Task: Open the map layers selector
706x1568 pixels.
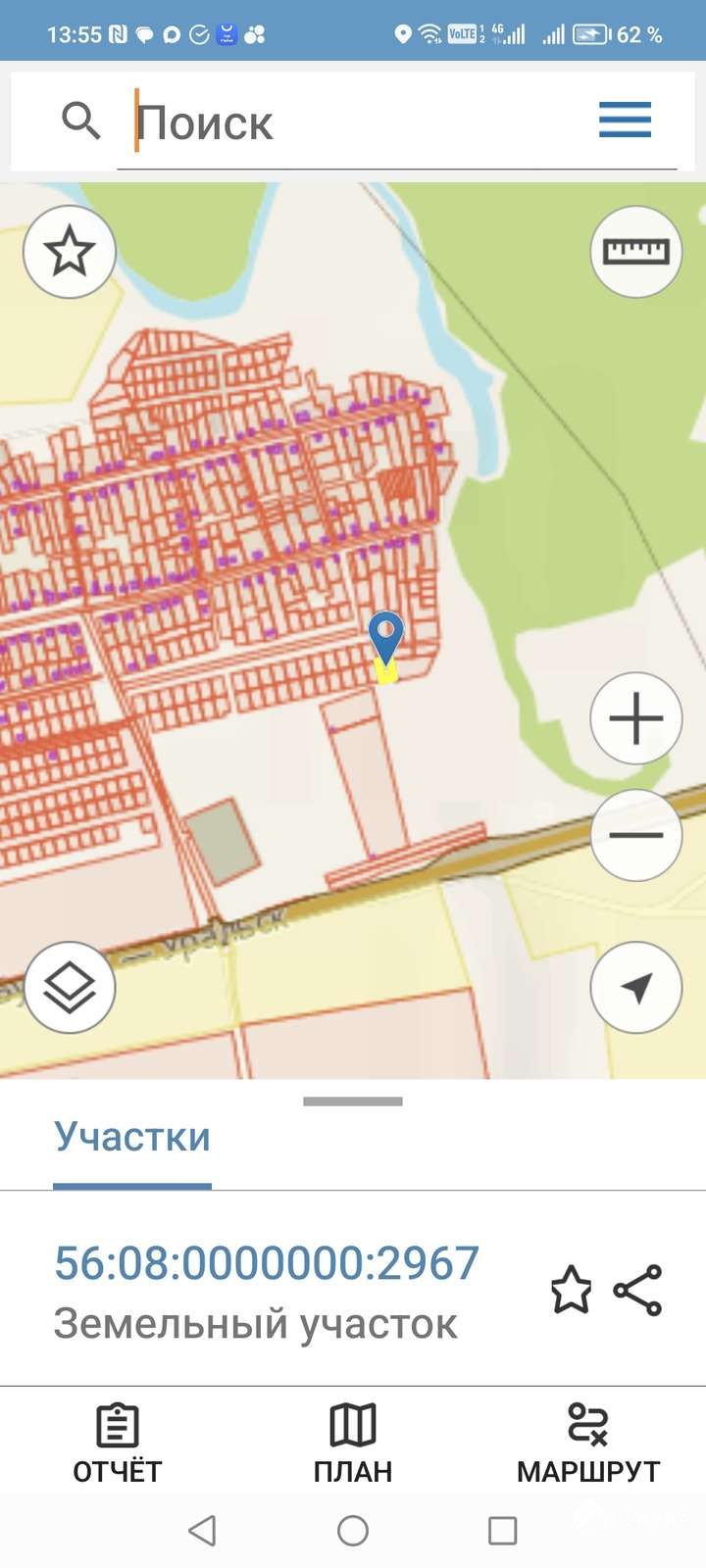Action: [x=70, y=988]
